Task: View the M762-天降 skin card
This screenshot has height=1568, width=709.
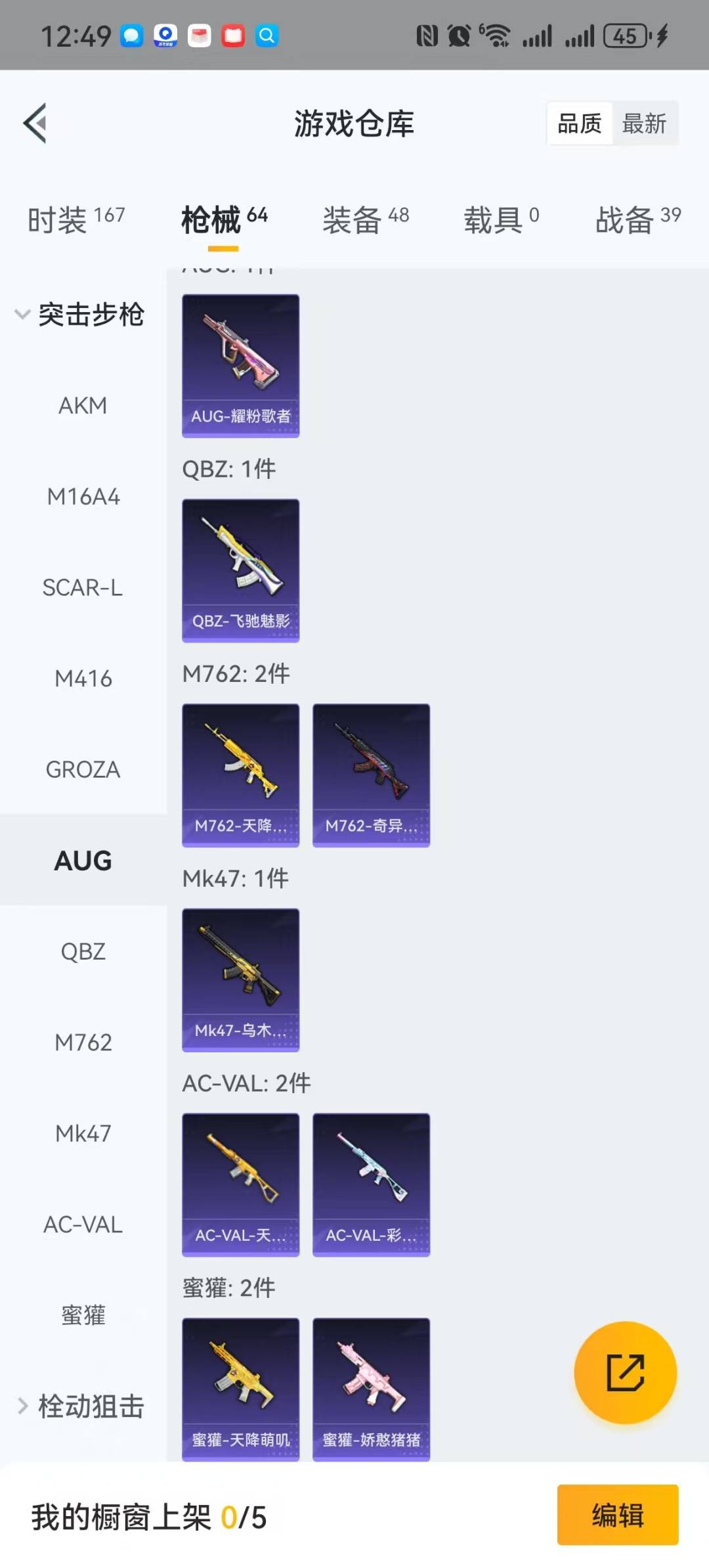Action: point(240,775)
